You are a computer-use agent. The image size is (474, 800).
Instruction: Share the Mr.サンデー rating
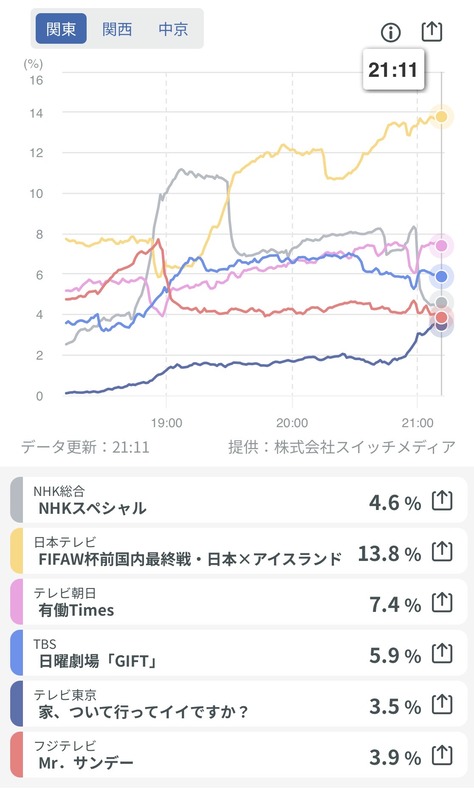(x=442, y=756)
